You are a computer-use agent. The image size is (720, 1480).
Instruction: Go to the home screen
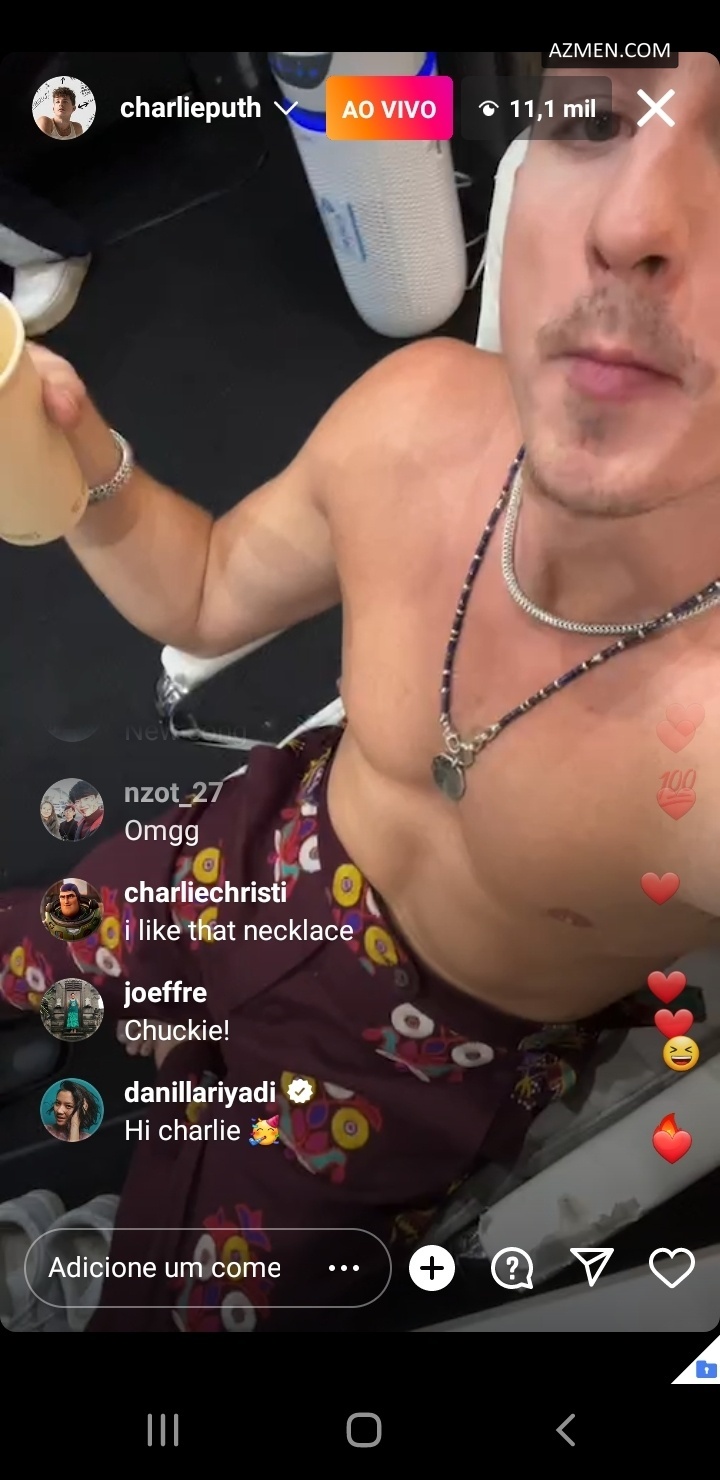(364, 1430)
